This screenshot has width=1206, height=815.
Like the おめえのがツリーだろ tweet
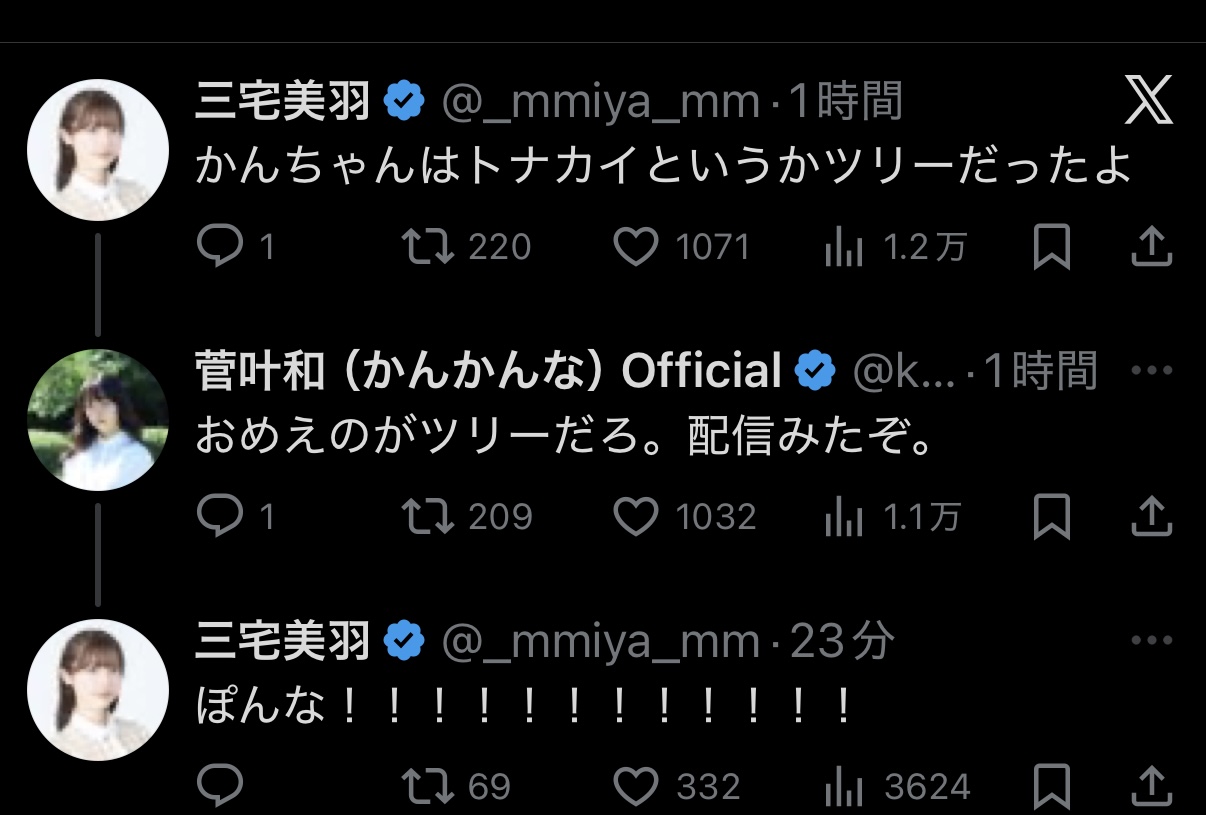[x=635, y=516]
